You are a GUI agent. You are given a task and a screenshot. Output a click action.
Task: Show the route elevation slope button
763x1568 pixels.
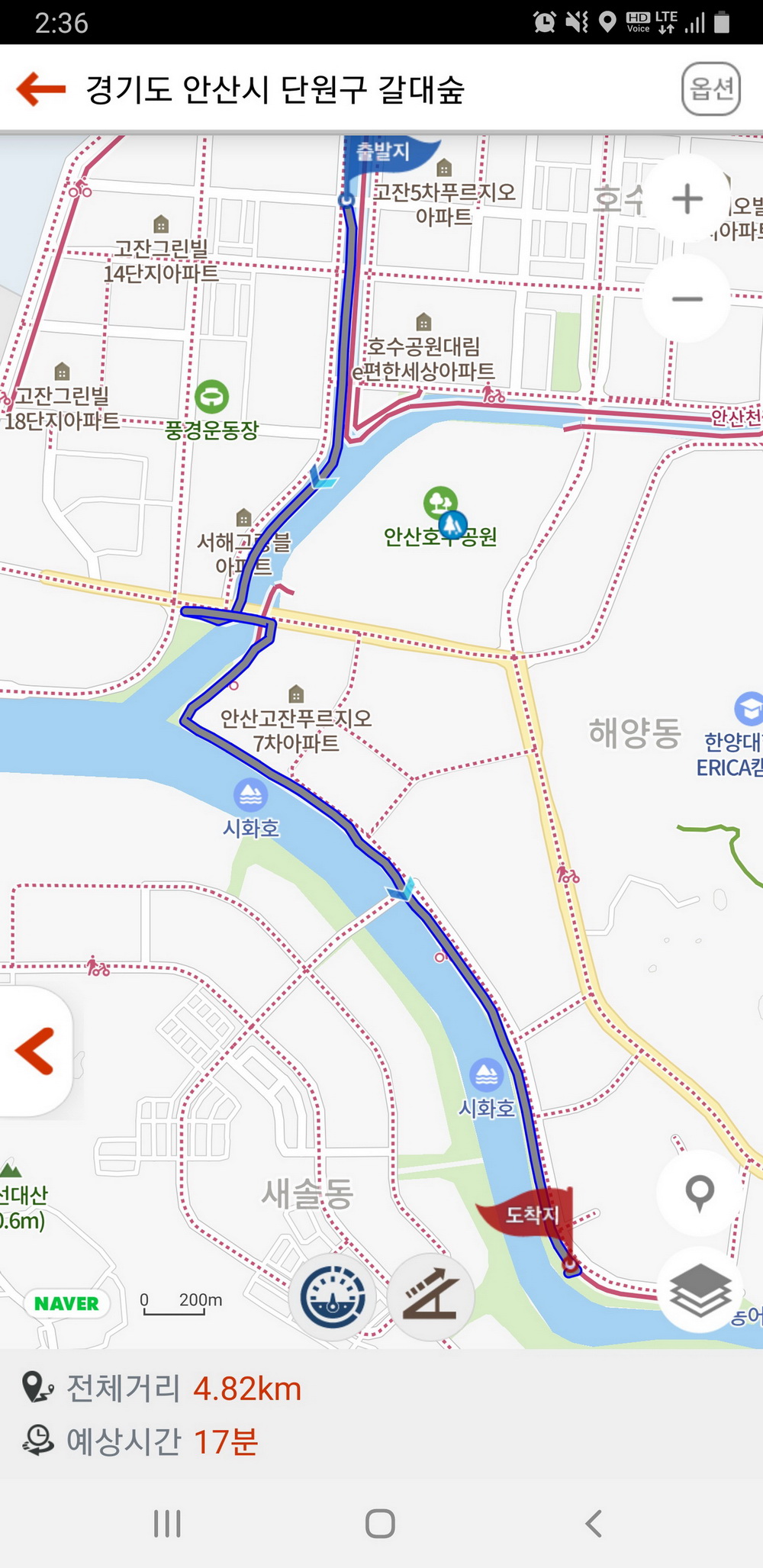tap(431, 1297)
